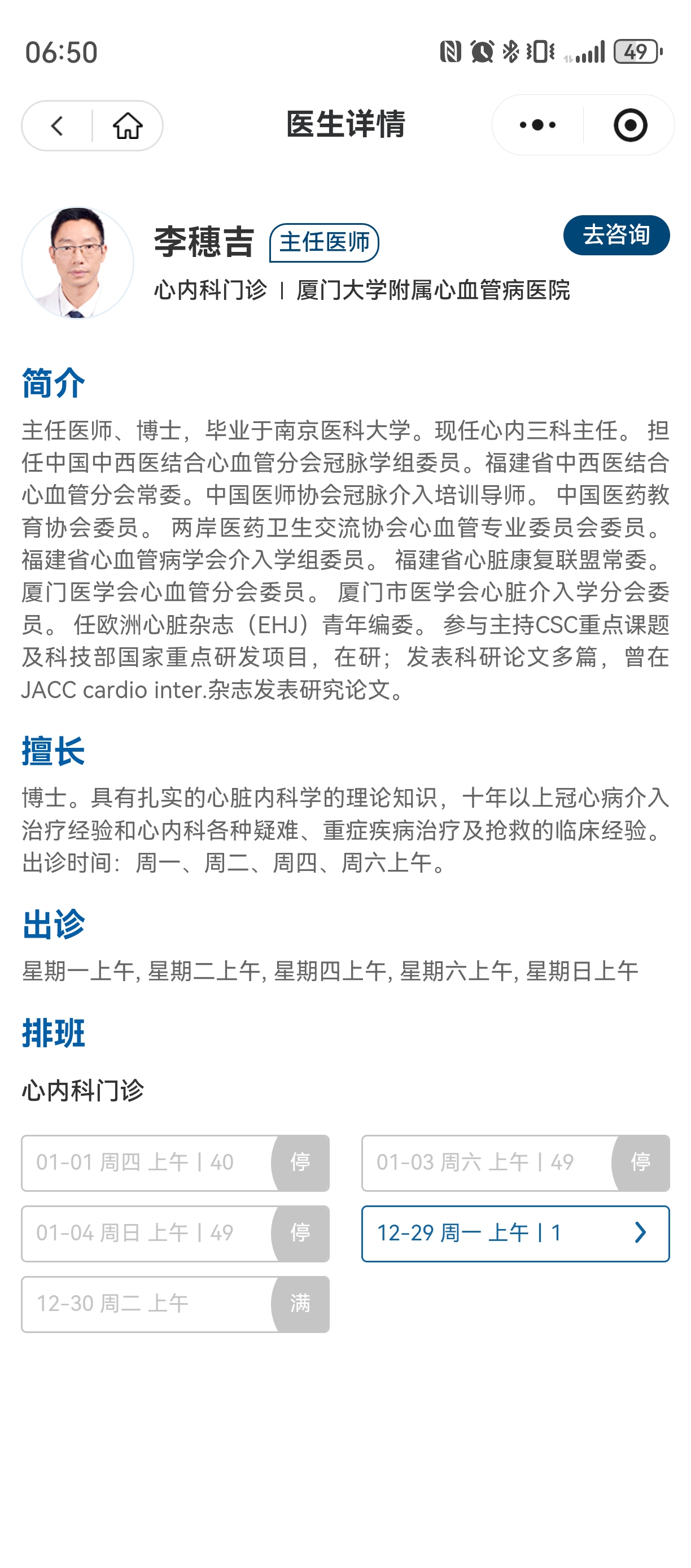Go back using the arrow

tap(57, 126)
